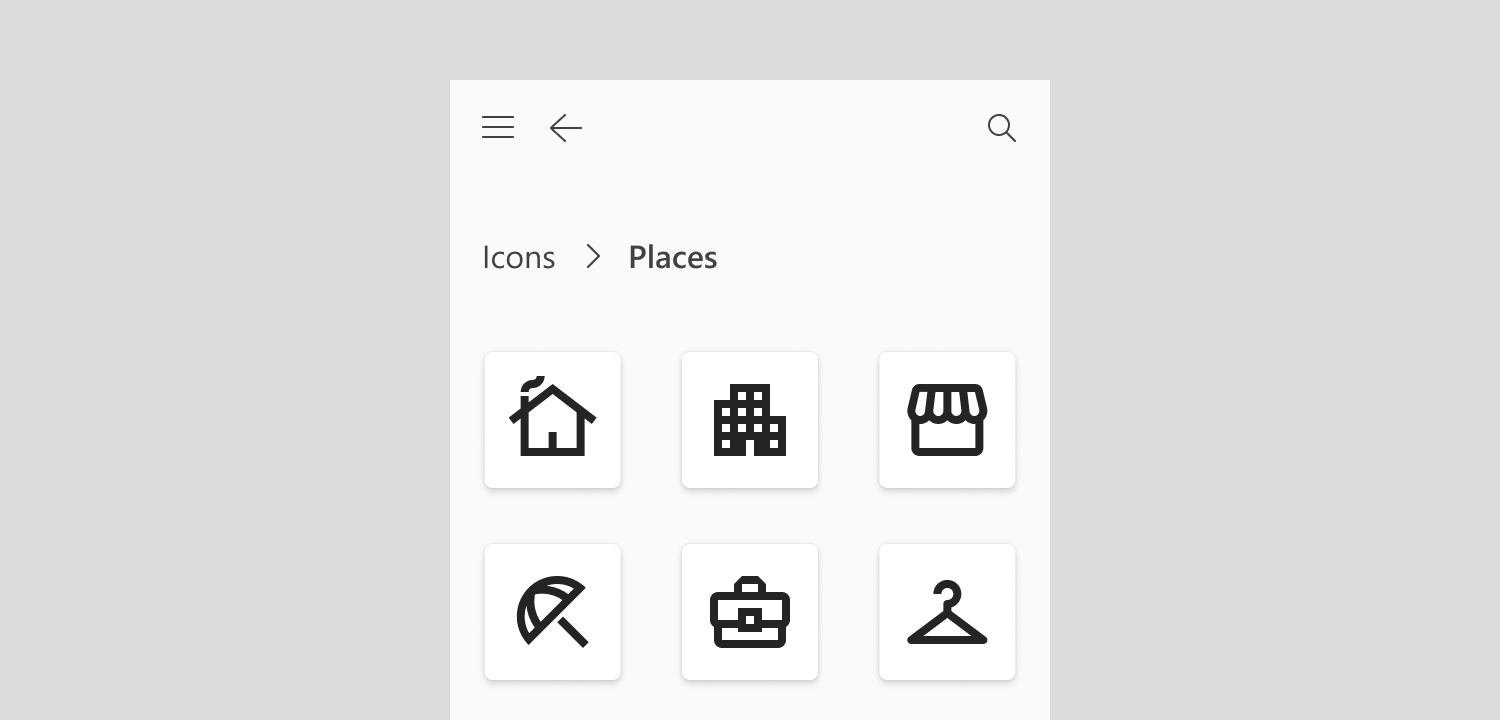Select the house icon tile

[553, 420]
